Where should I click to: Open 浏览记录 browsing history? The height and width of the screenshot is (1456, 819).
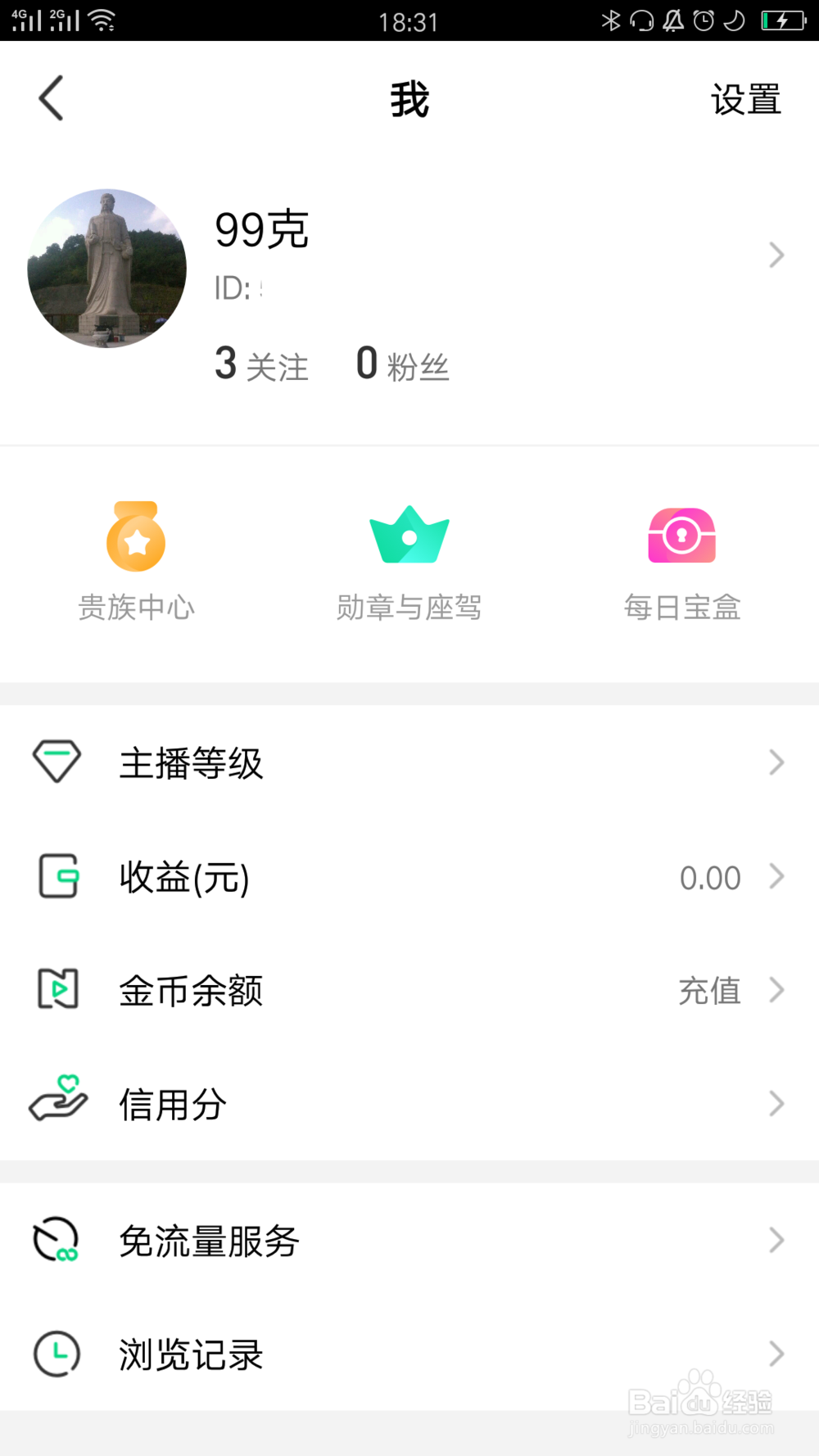[x=409, y=1354]
